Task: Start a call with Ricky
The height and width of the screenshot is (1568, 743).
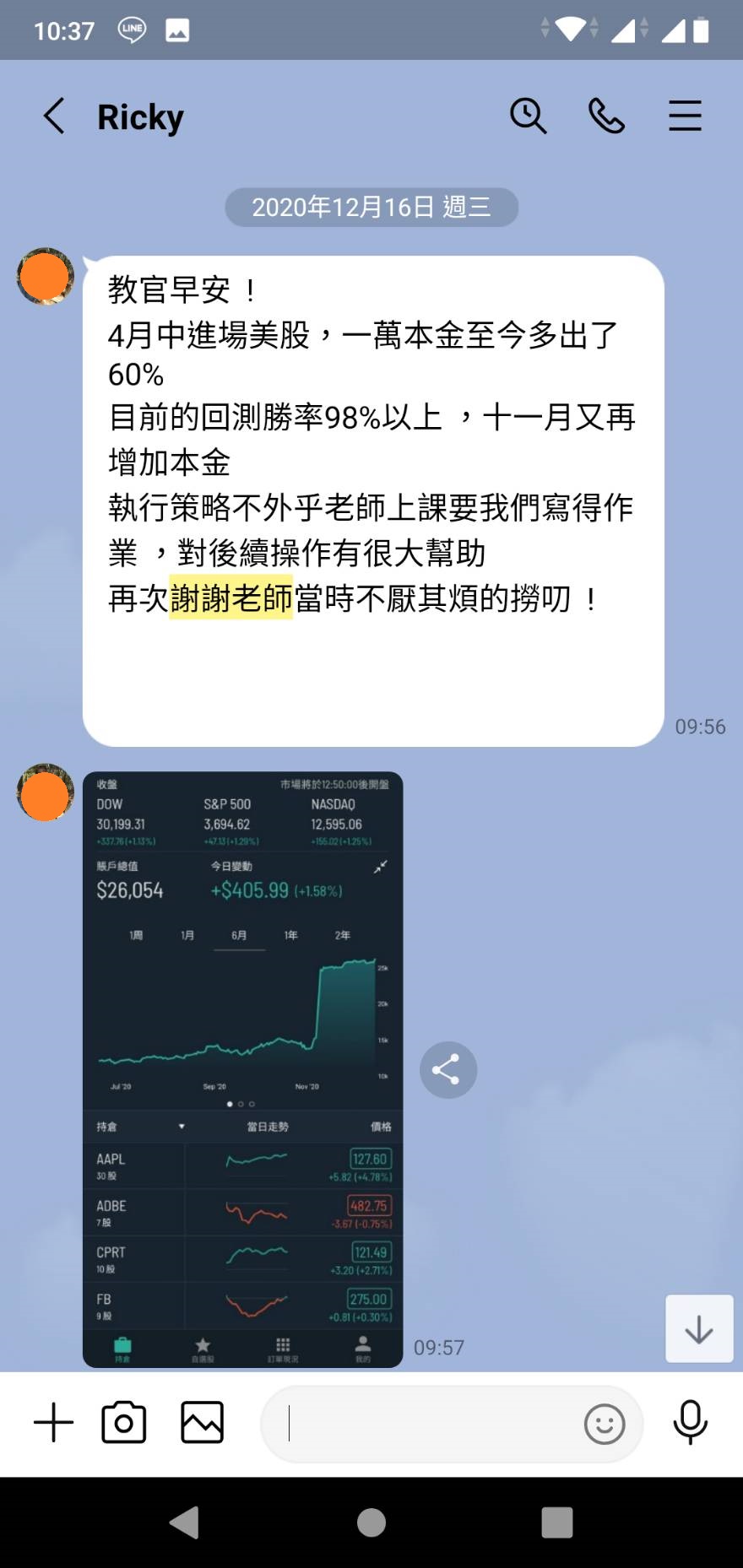Action: (606, 116)
